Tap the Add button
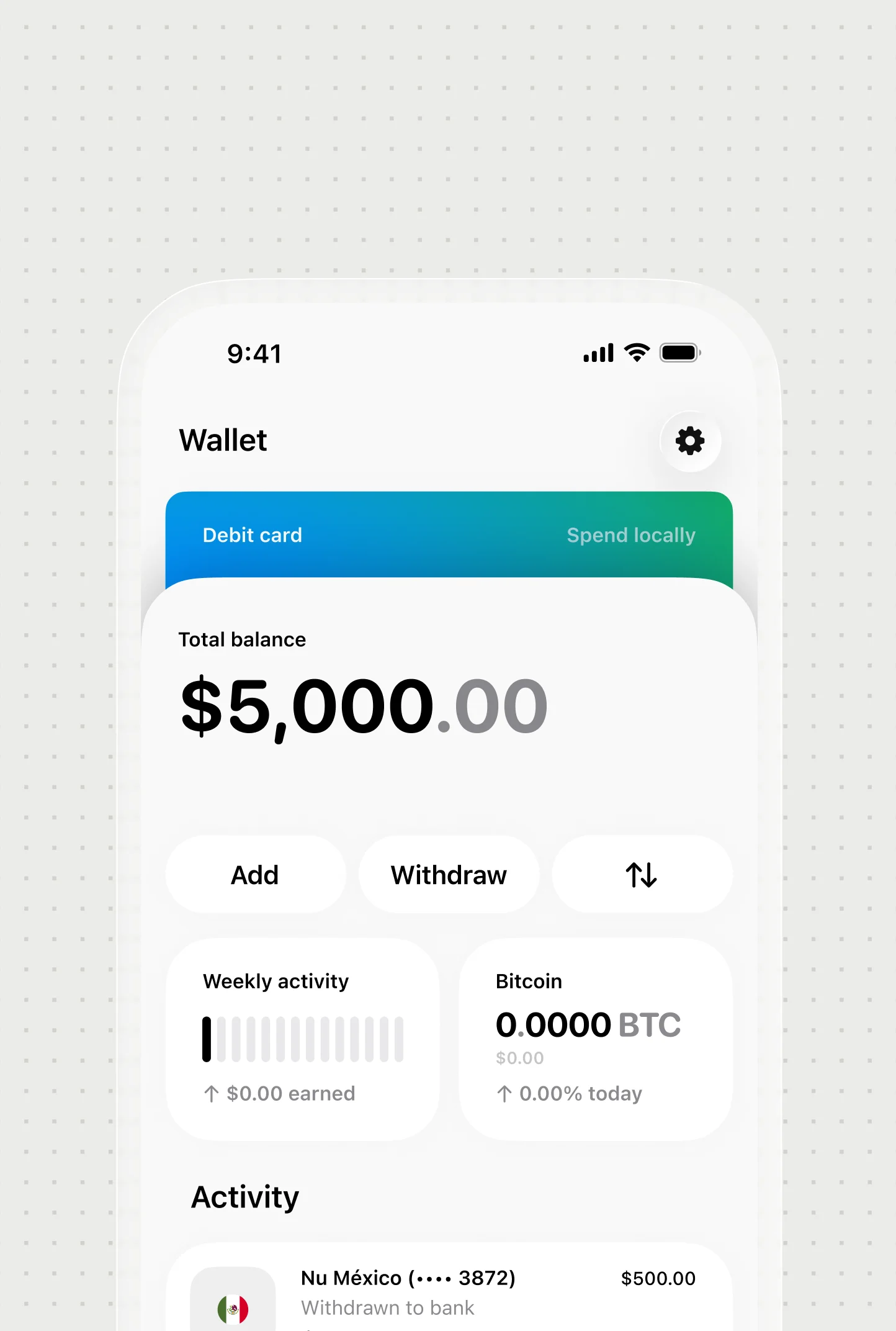The height and width of the screenshot is (1331, 896). pos(255,875)
